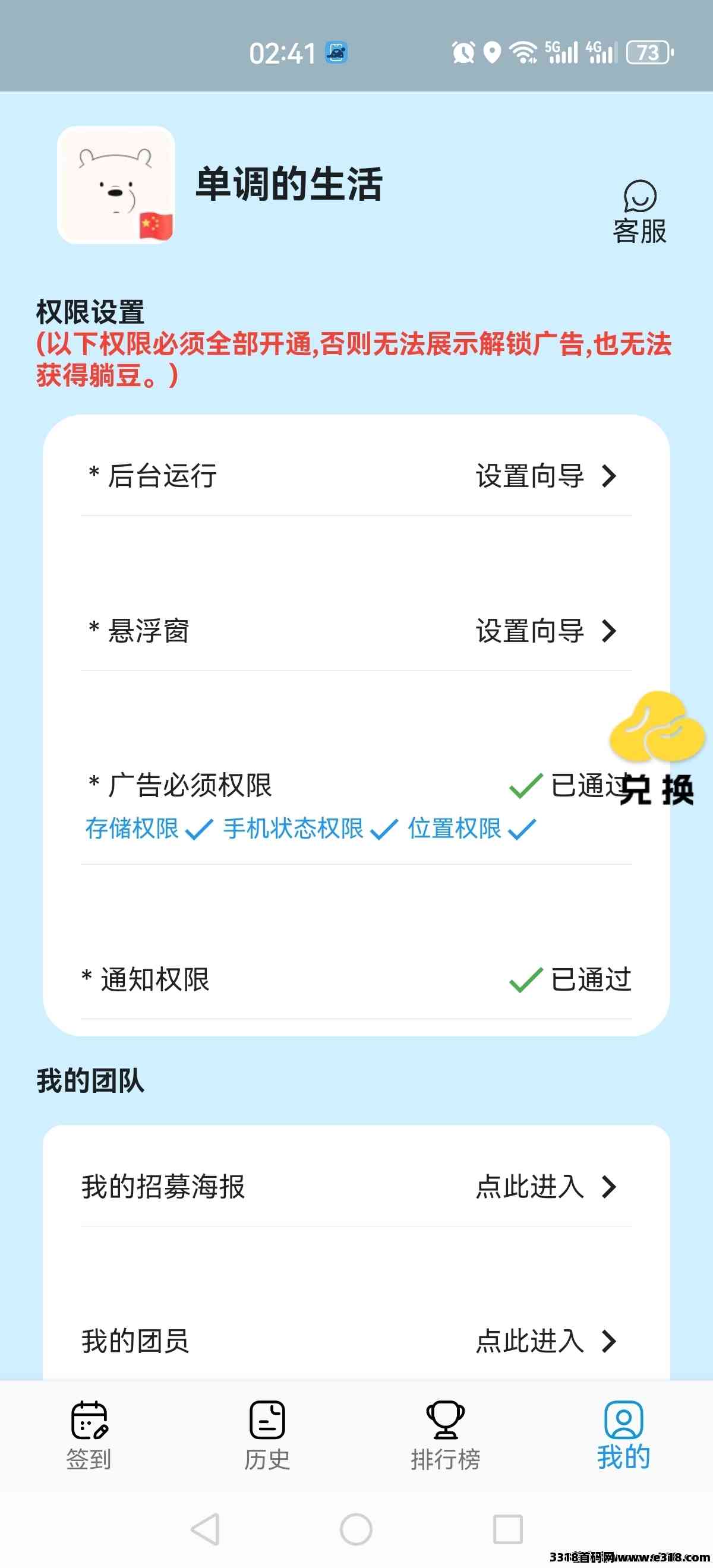Open 后台运行 setup guide
This screenshot has width=713, height=1568.
point(545,476)
